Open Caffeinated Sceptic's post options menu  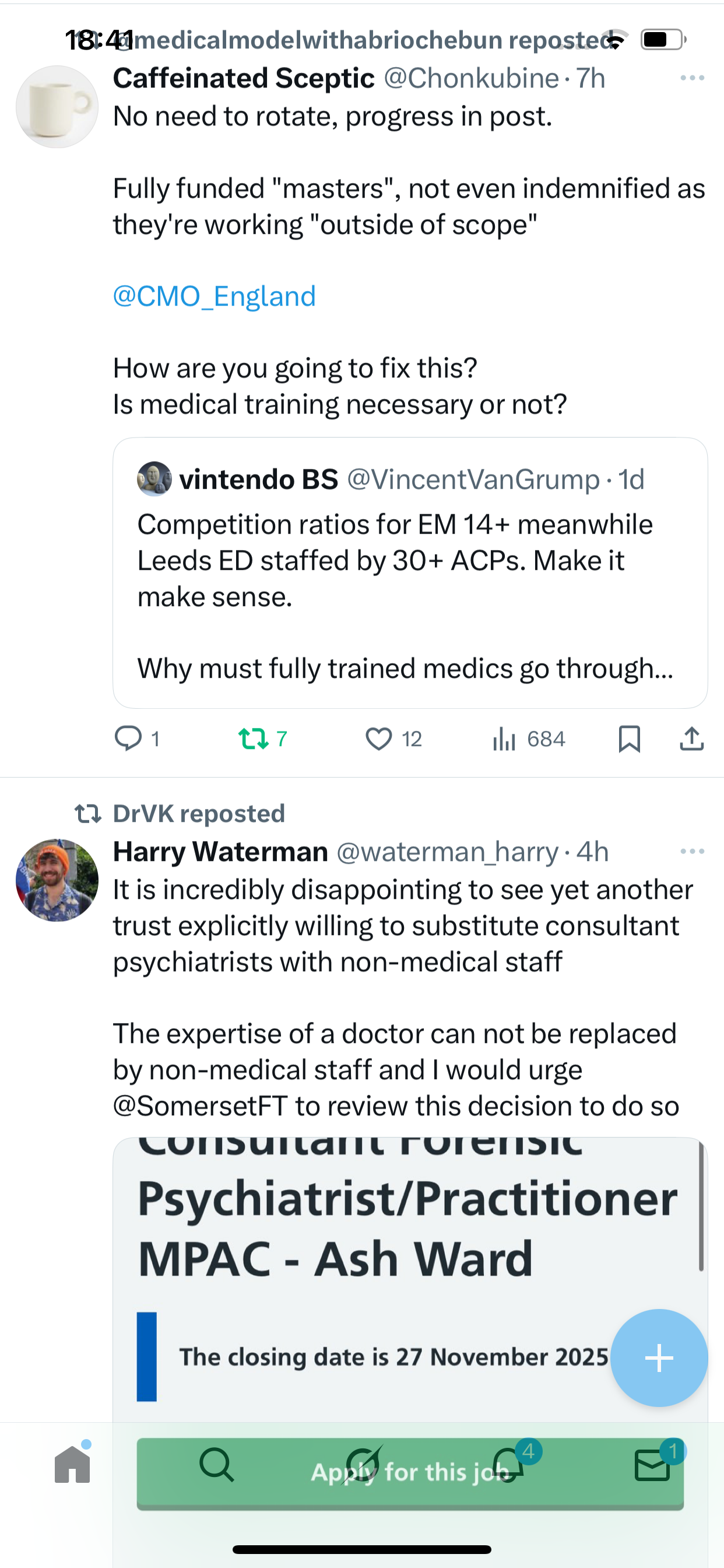tap(692, 78)
